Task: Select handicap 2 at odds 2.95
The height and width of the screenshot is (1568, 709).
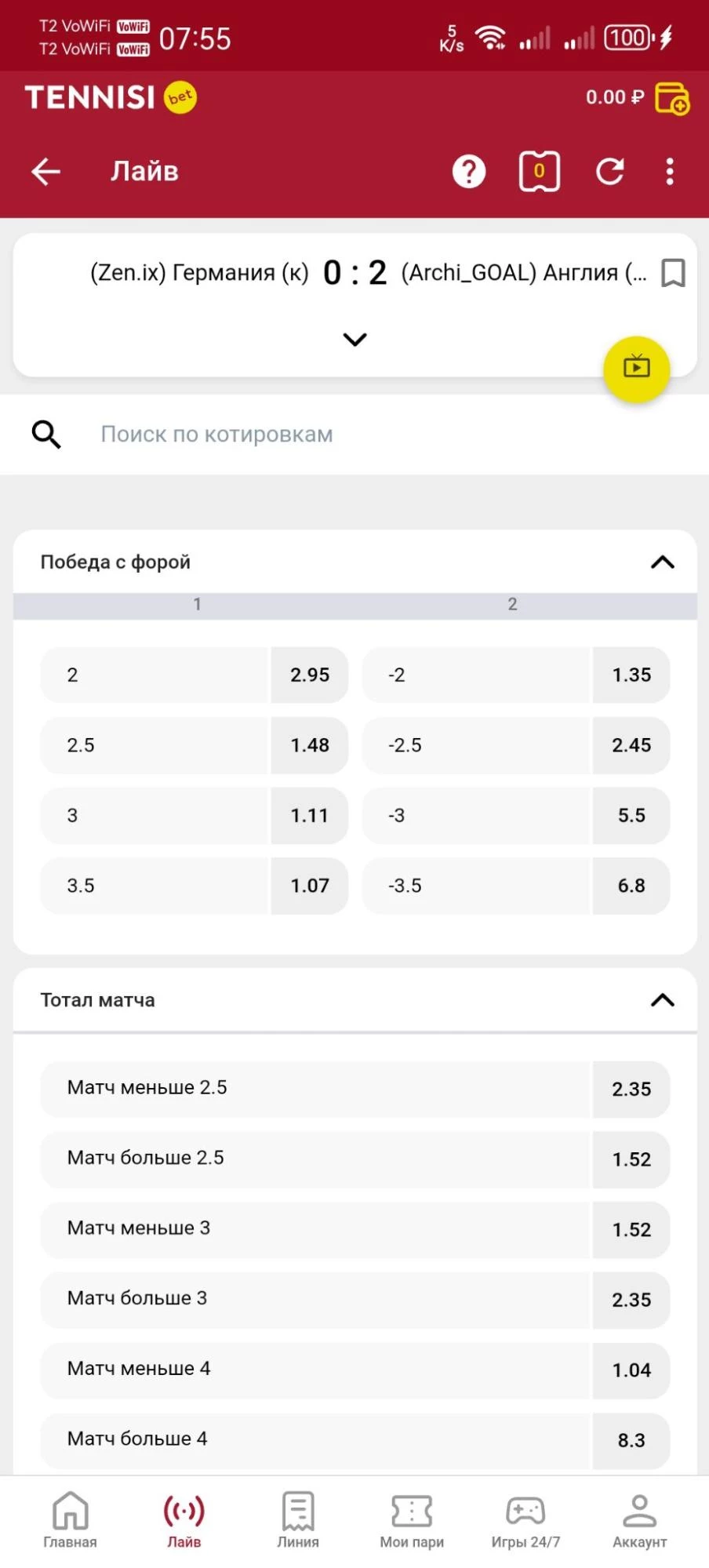Action: point(195,675)
